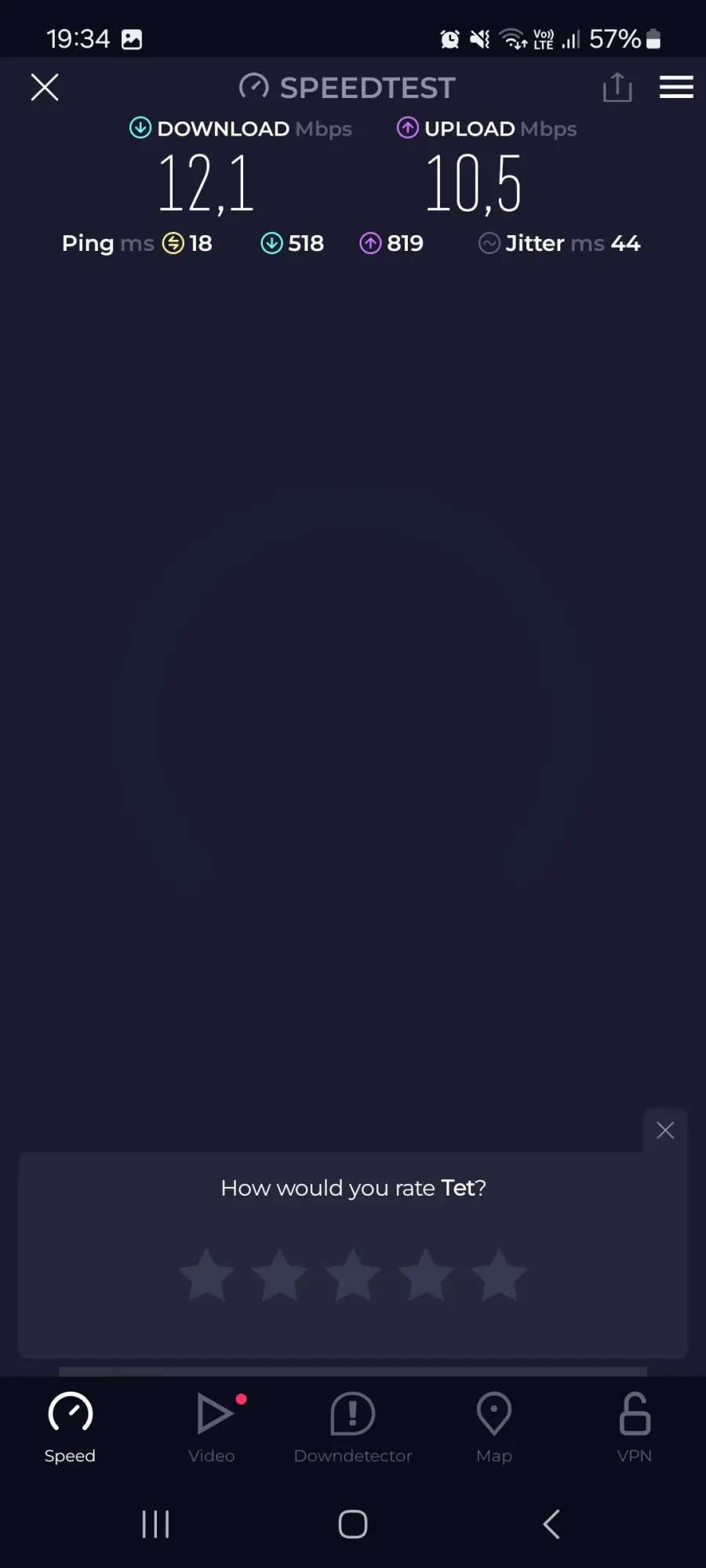This screenshot has width=706, height=1568.
Task: Open the hamburger menu
Action: (x=676, y=87)
